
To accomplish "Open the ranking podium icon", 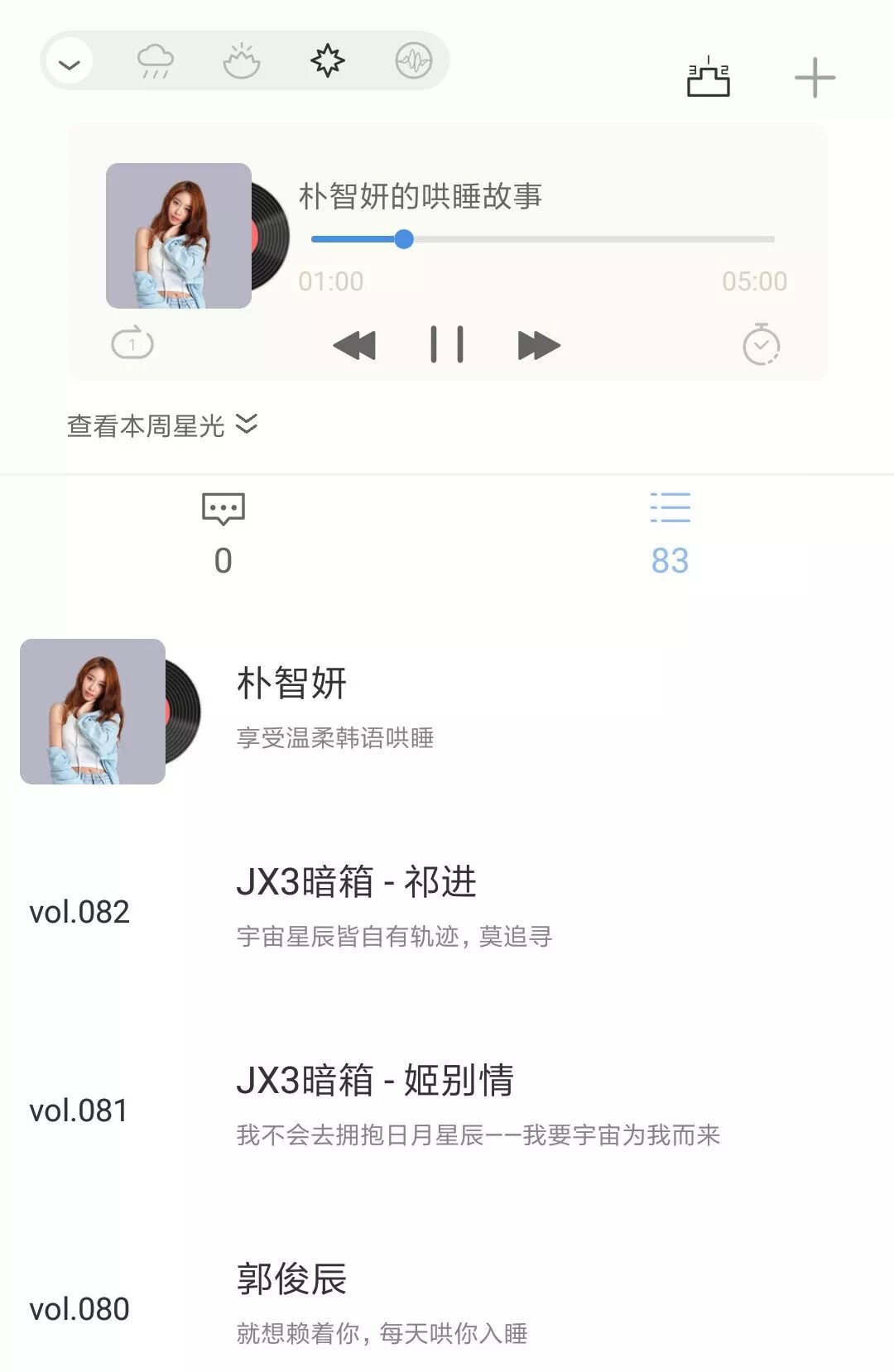I will pyautogui.click(x=709, y=78).
